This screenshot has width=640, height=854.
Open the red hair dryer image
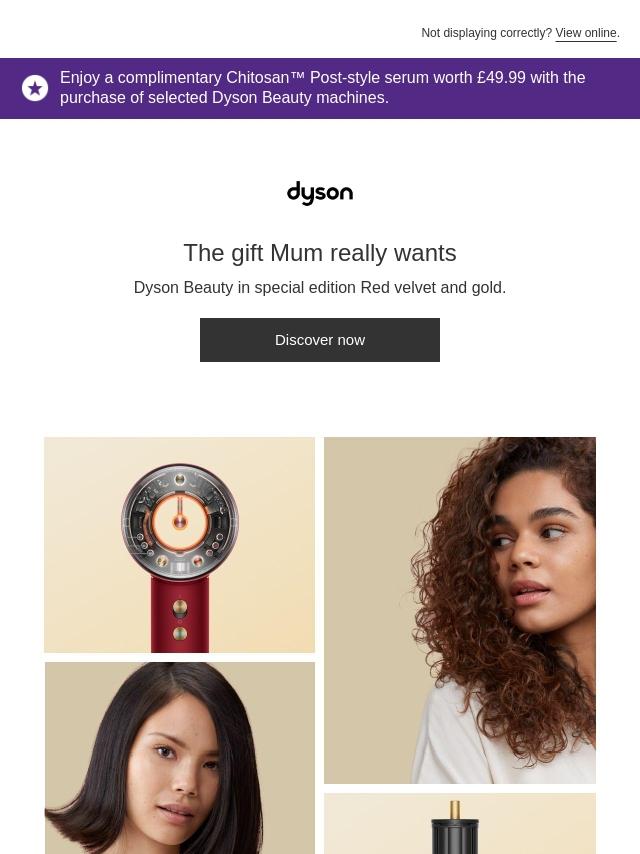pos(180,545)
